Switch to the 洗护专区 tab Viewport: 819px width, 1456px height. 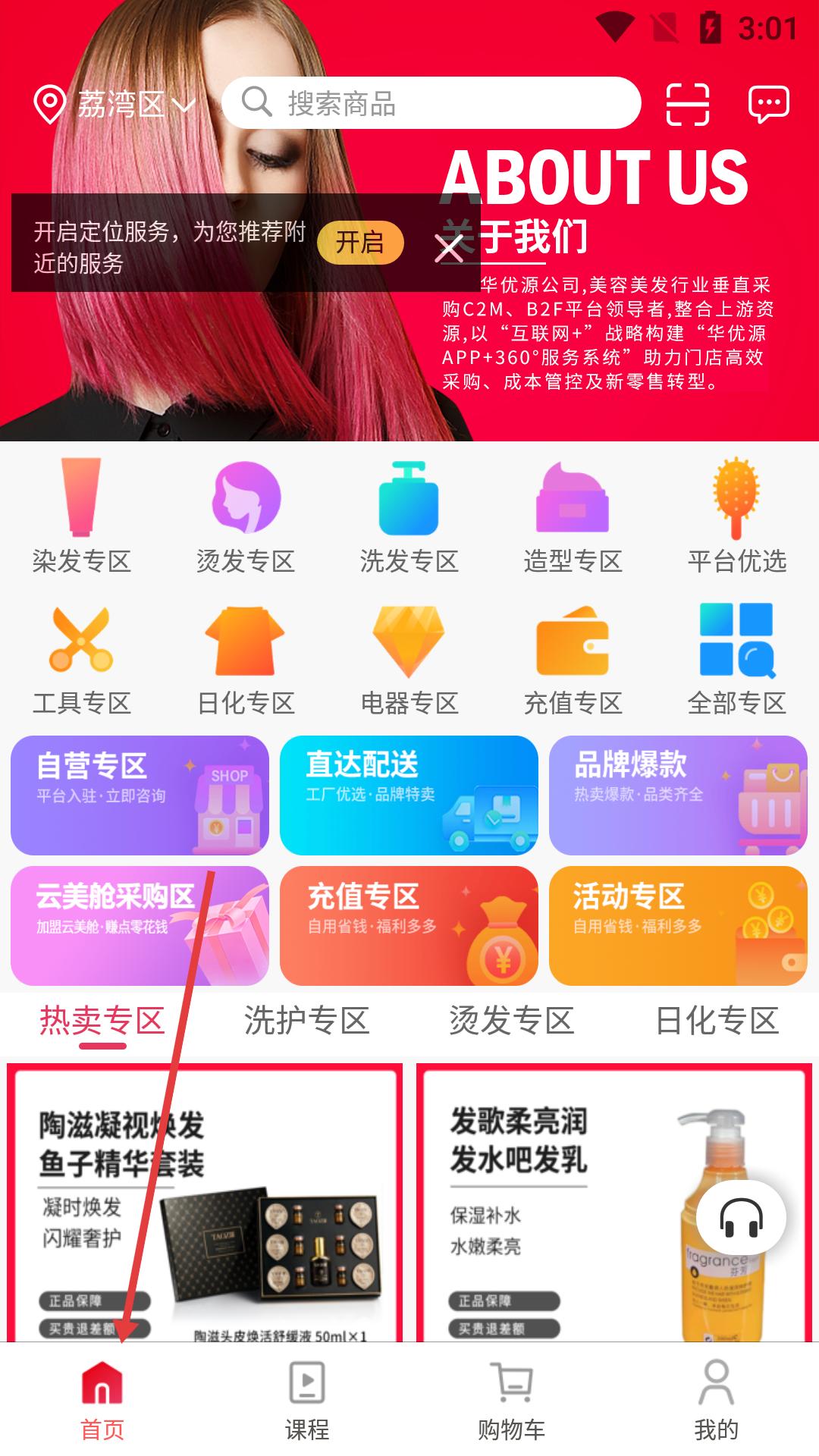tap(306, 1021)
